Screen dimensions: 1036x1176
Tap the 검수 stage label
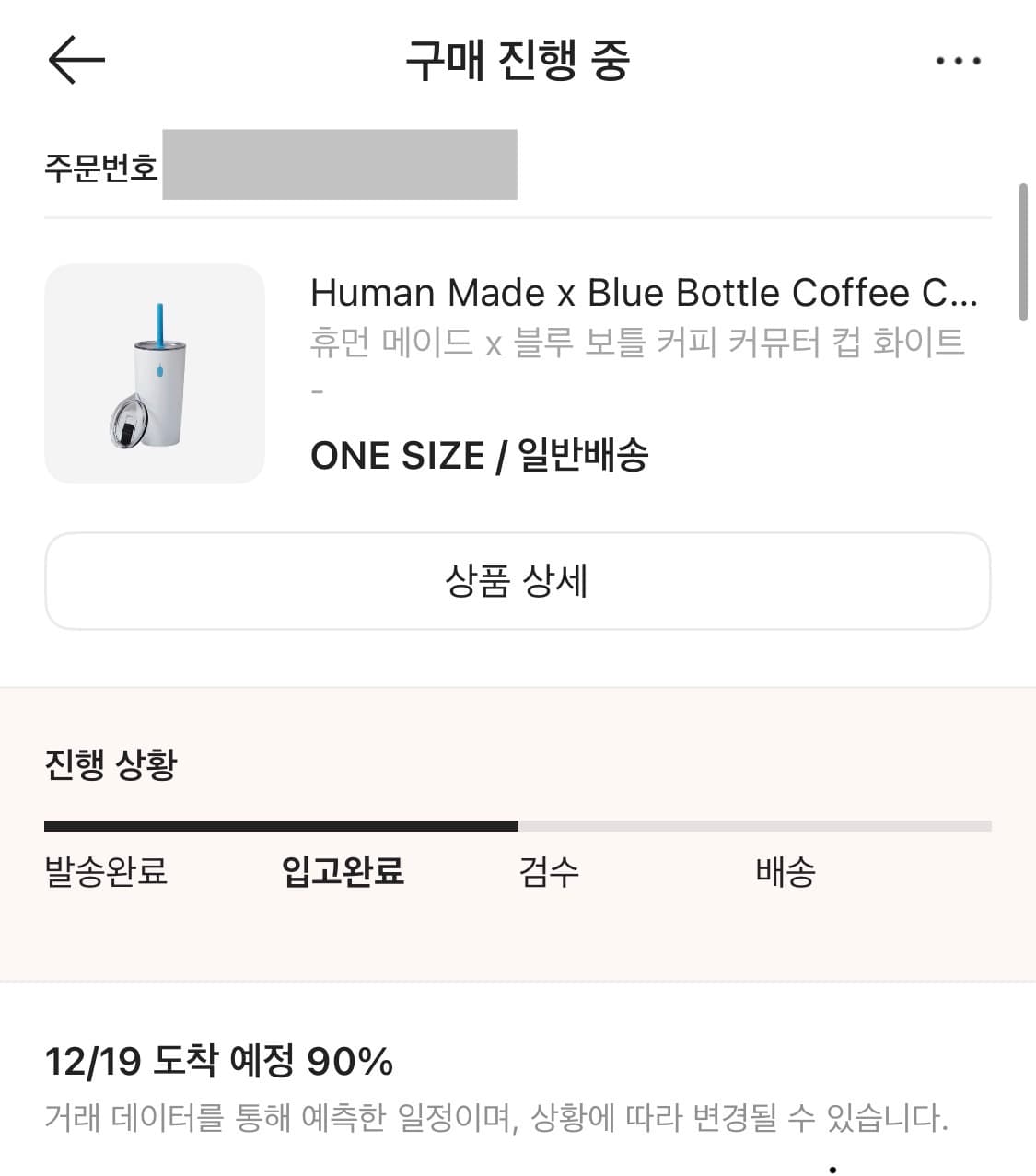(x=549, y=873)
